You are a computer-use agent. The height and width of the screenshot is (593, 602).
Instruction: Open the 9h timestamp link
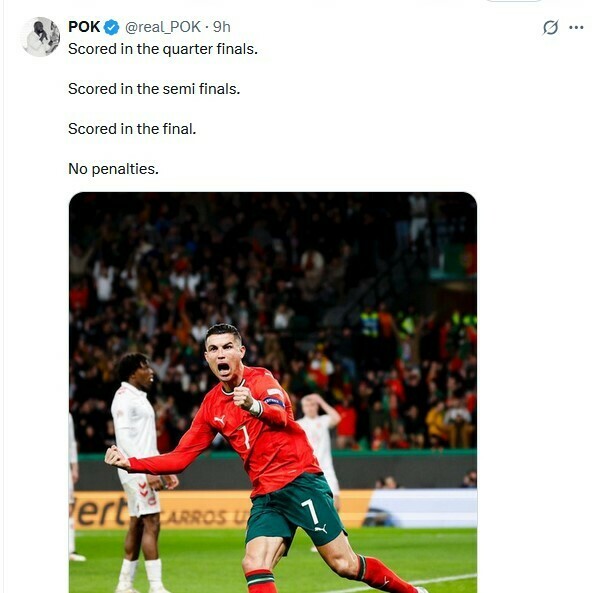(x=222, y=27)
